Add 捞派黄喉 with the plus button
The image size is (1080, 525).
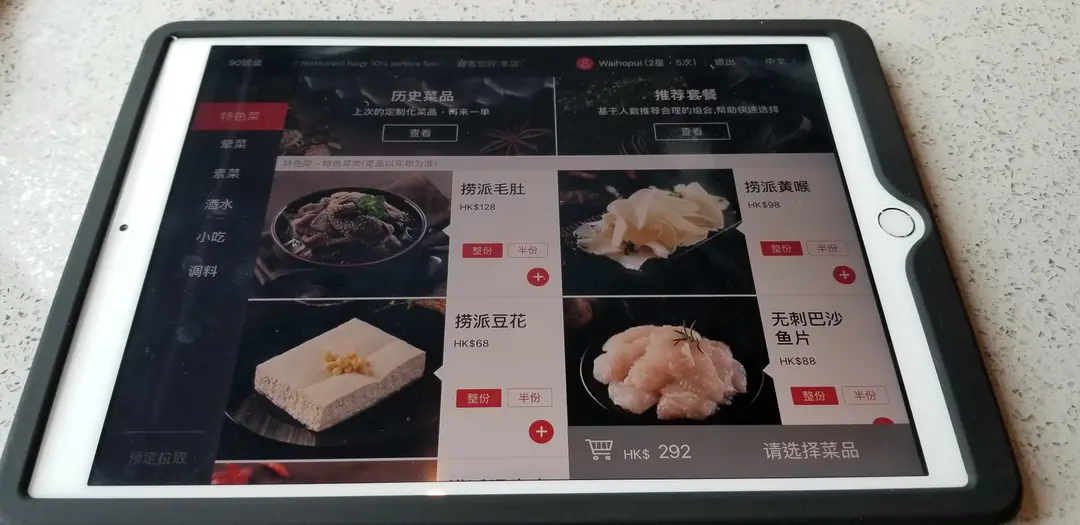845,274
